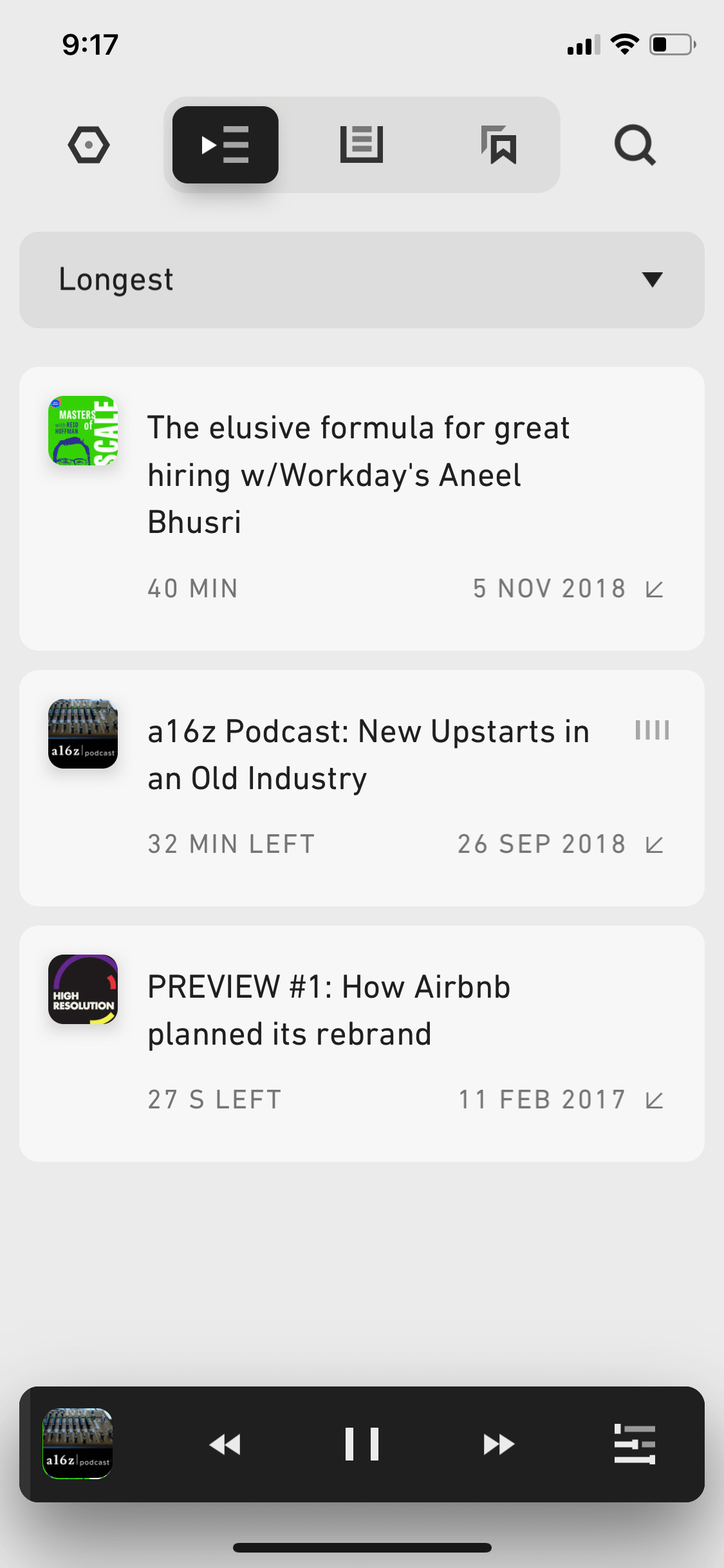Viewport: 724px width, 1568px height.
Task: Pause the playing episode
Action: click(362, 1444)
